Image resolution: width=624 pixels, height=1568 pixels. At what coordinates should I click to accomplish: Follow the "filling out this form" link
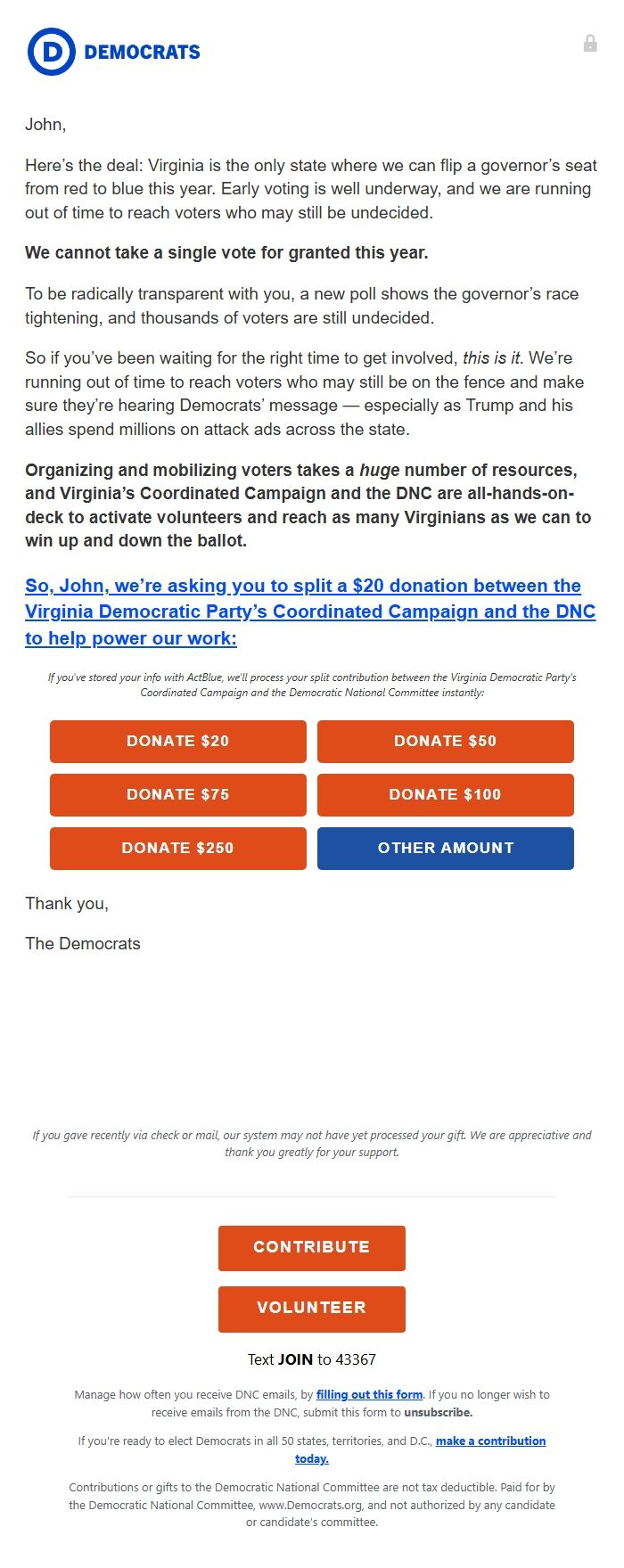[369, 1395]
